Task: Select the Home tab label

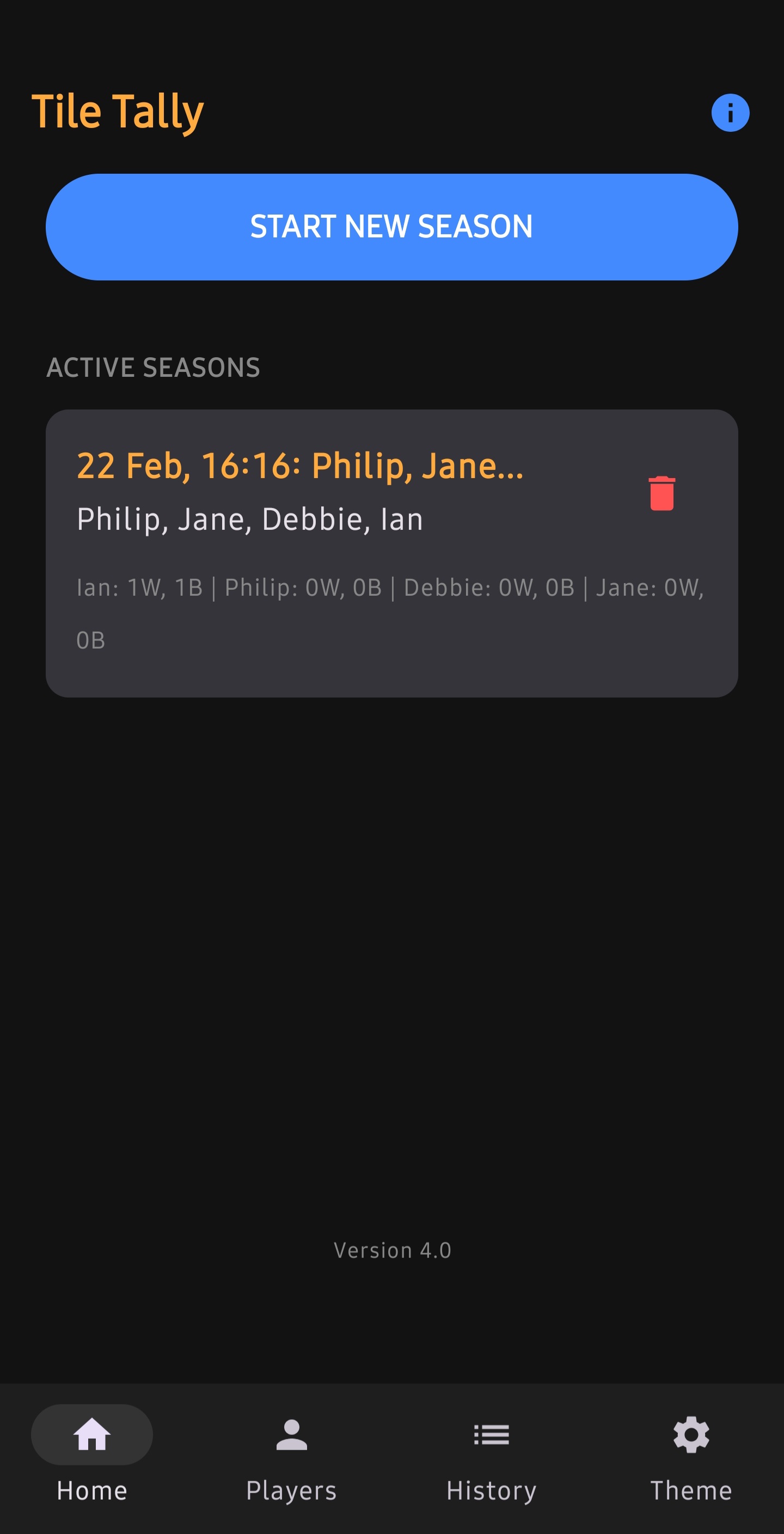Action: coord(91,1490)
